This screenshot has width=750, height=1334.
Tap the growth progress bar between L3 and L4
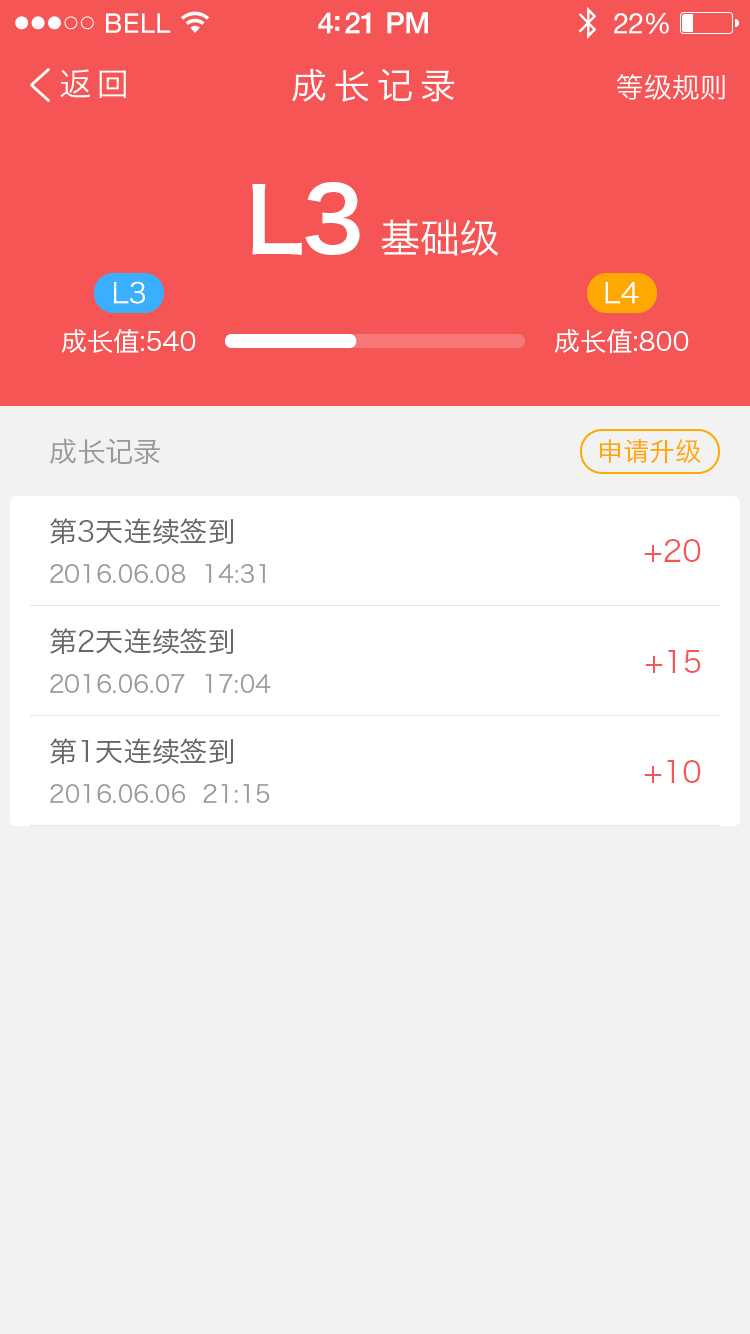click(x=374, y=341)
